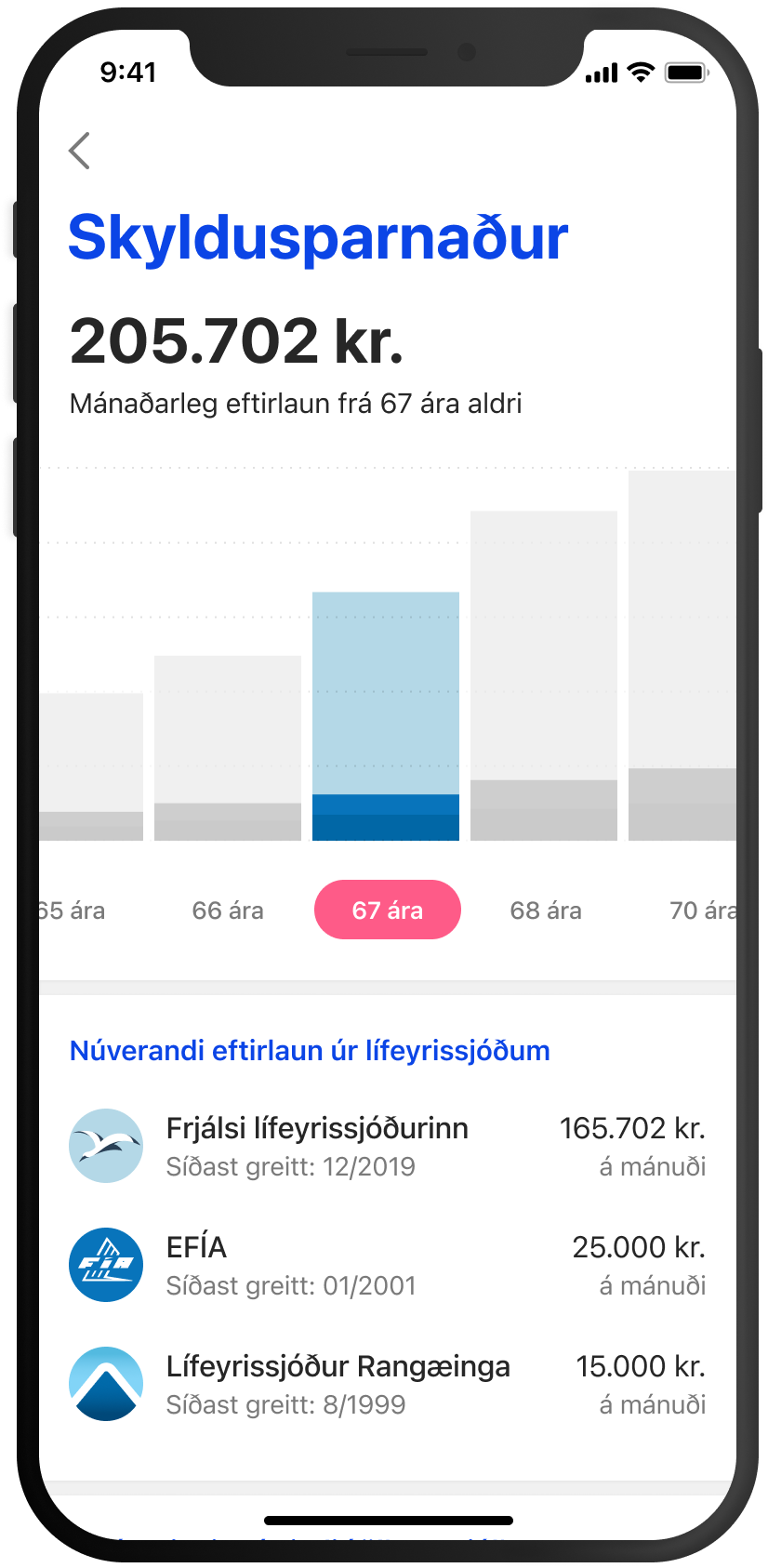Select the 67 ára age chip

coord(388,910)
